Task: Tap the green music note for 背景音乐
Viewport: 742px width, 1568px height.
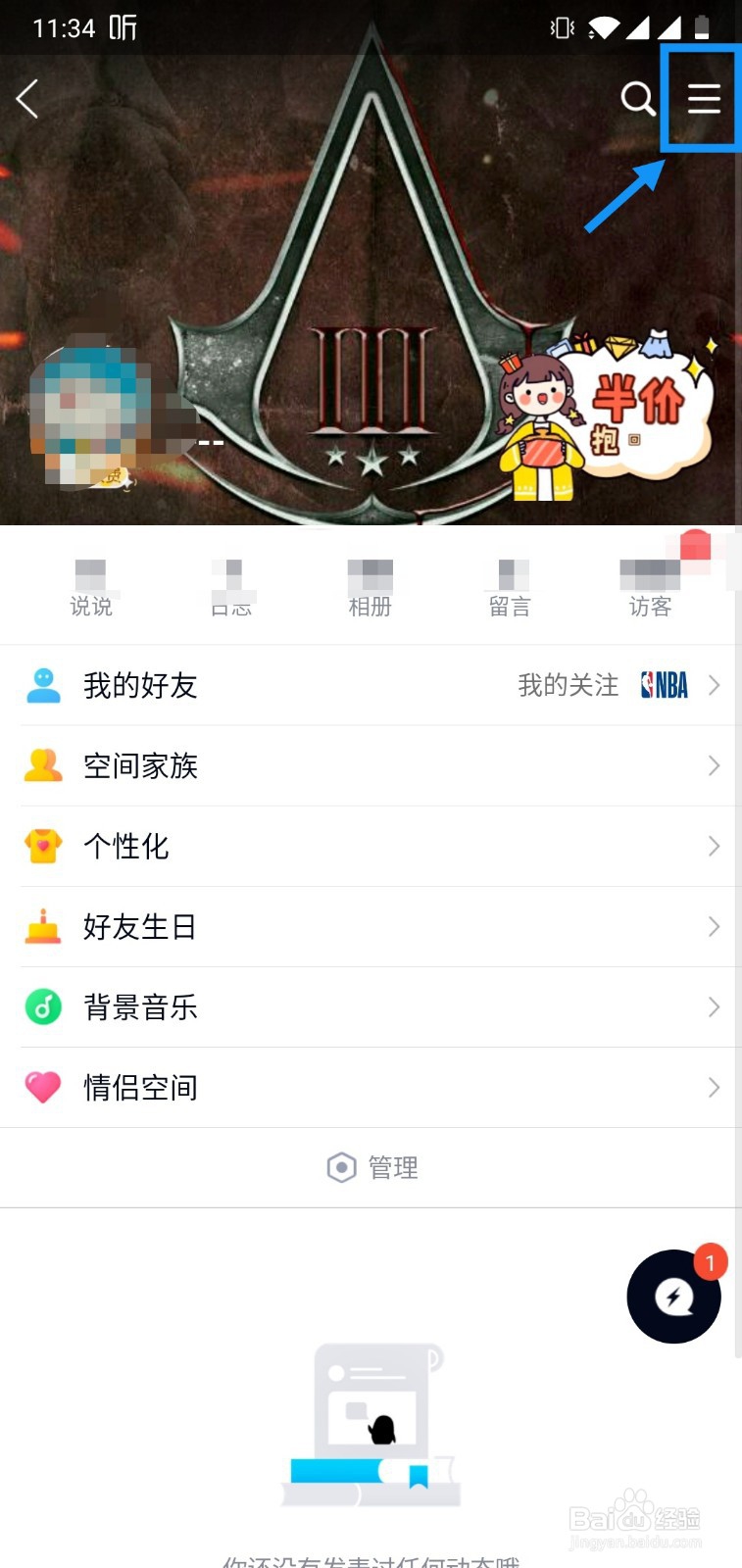Action: coord(42,1006)
